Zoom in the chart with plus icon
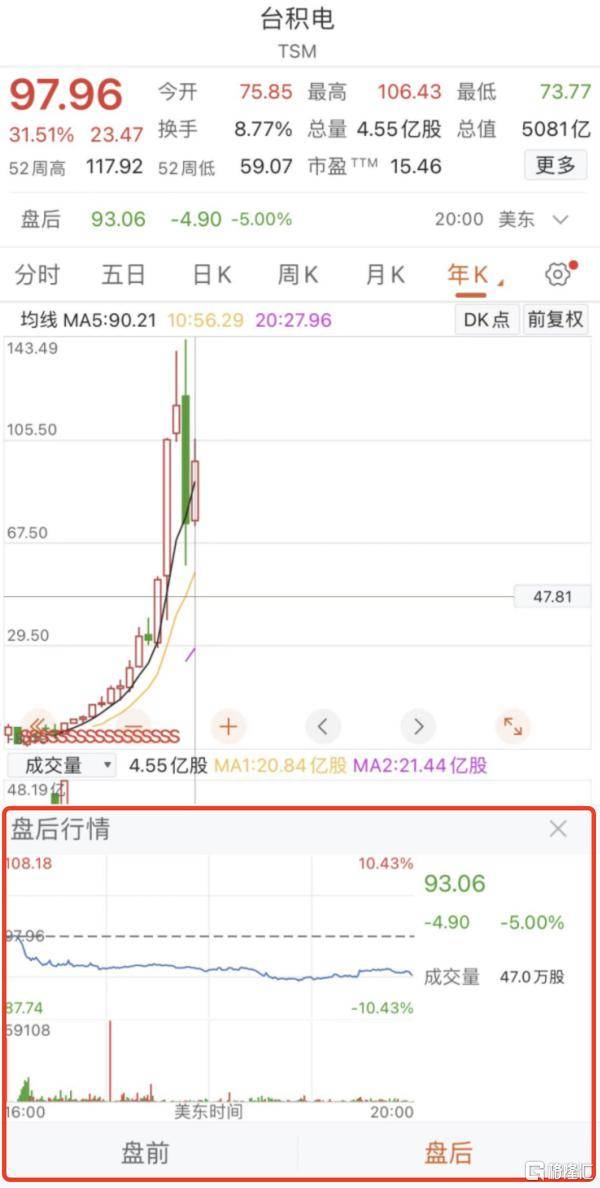 click(x=228, y=726)
